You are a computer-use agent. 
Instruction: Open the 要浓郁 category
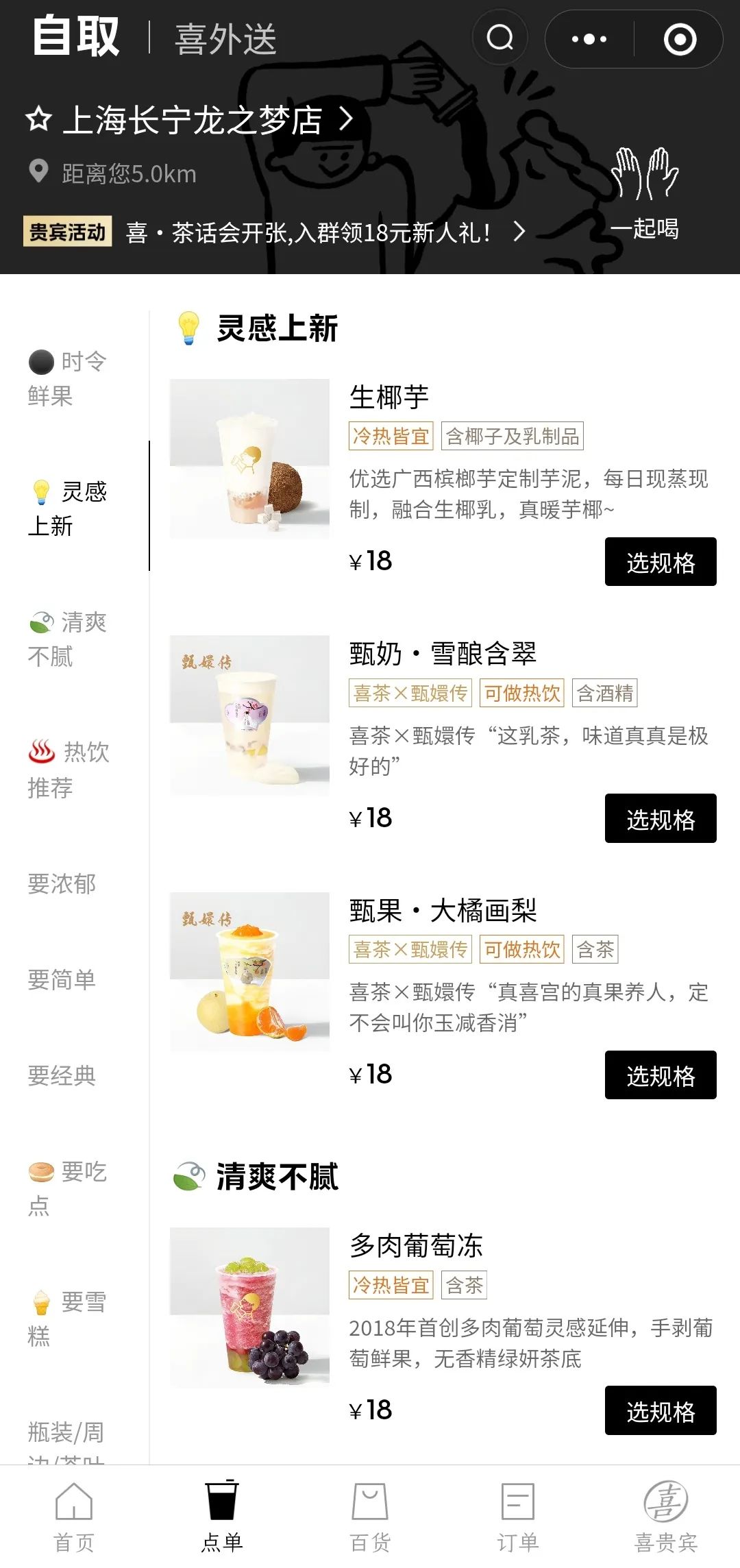coord(62,884)
